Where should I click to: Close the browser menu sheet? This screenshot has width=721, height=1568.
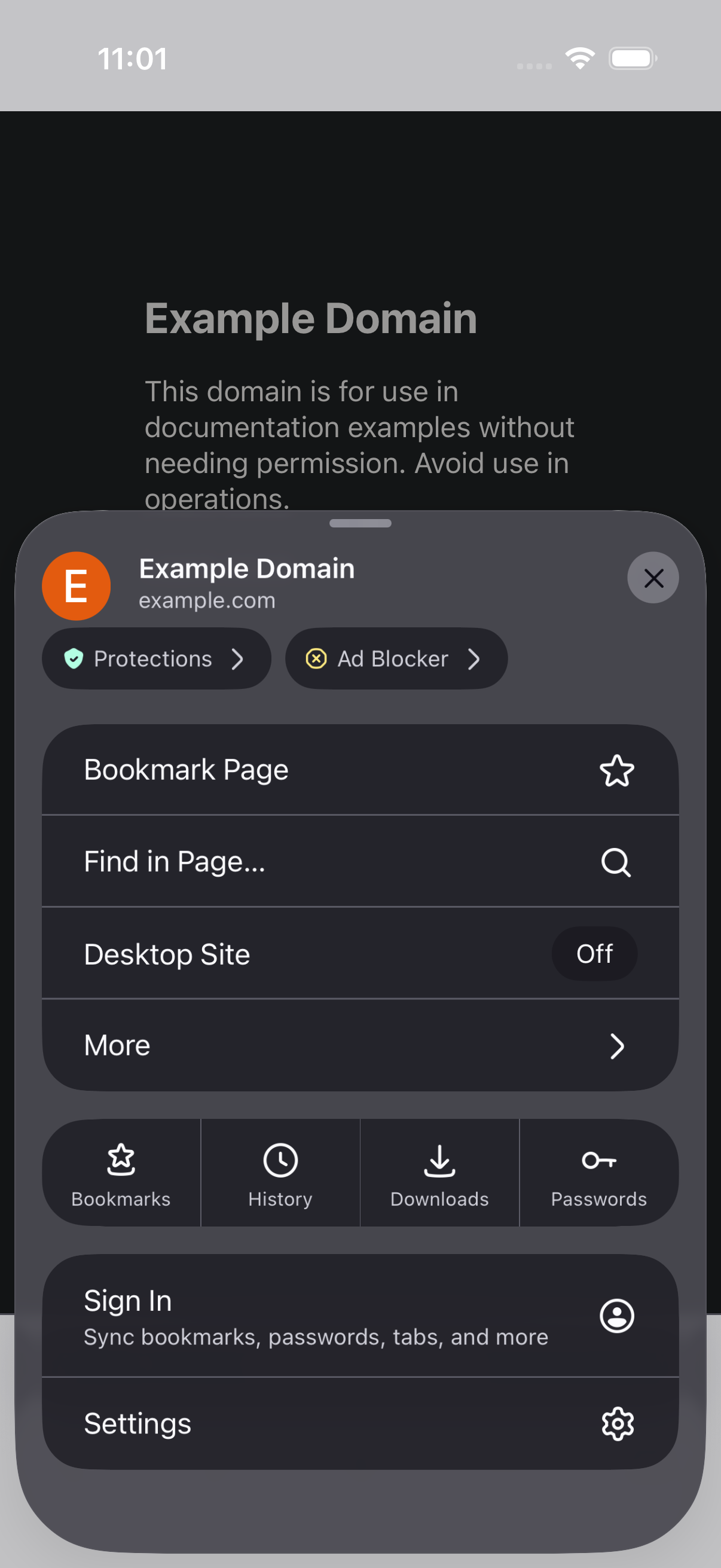coord(653,577)
